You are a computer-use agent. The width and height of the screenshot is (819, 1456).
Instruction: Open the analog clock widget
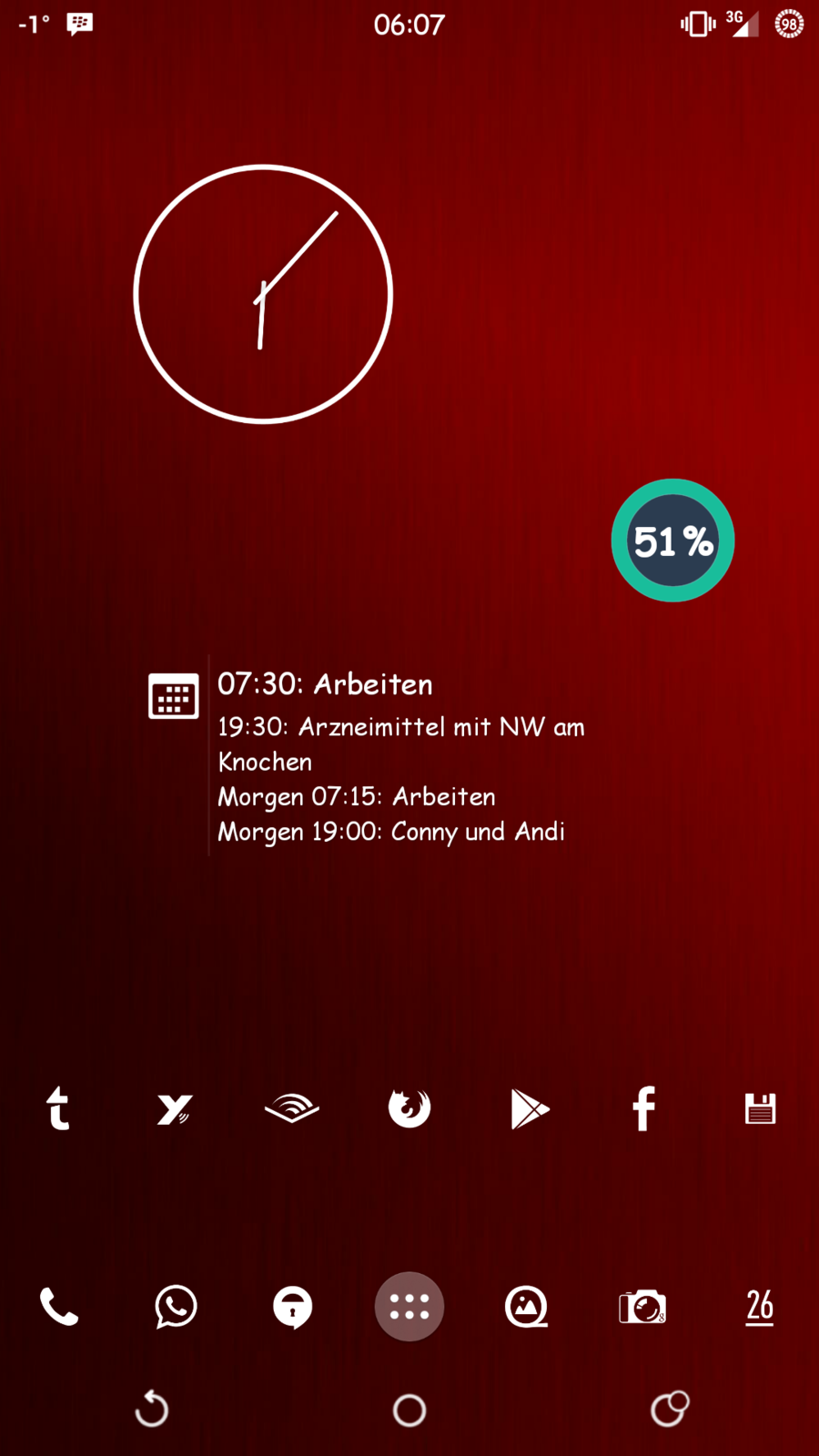coord(263,294)
